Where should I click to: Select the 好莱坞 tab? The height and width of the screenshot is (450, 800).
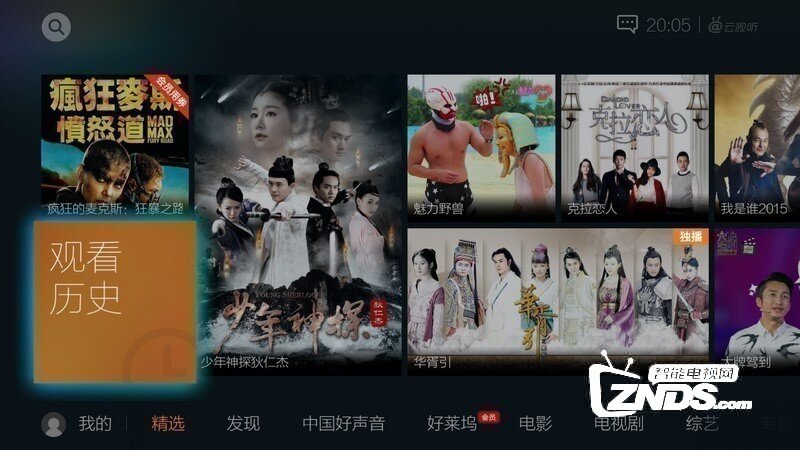(x=451, y=424)
